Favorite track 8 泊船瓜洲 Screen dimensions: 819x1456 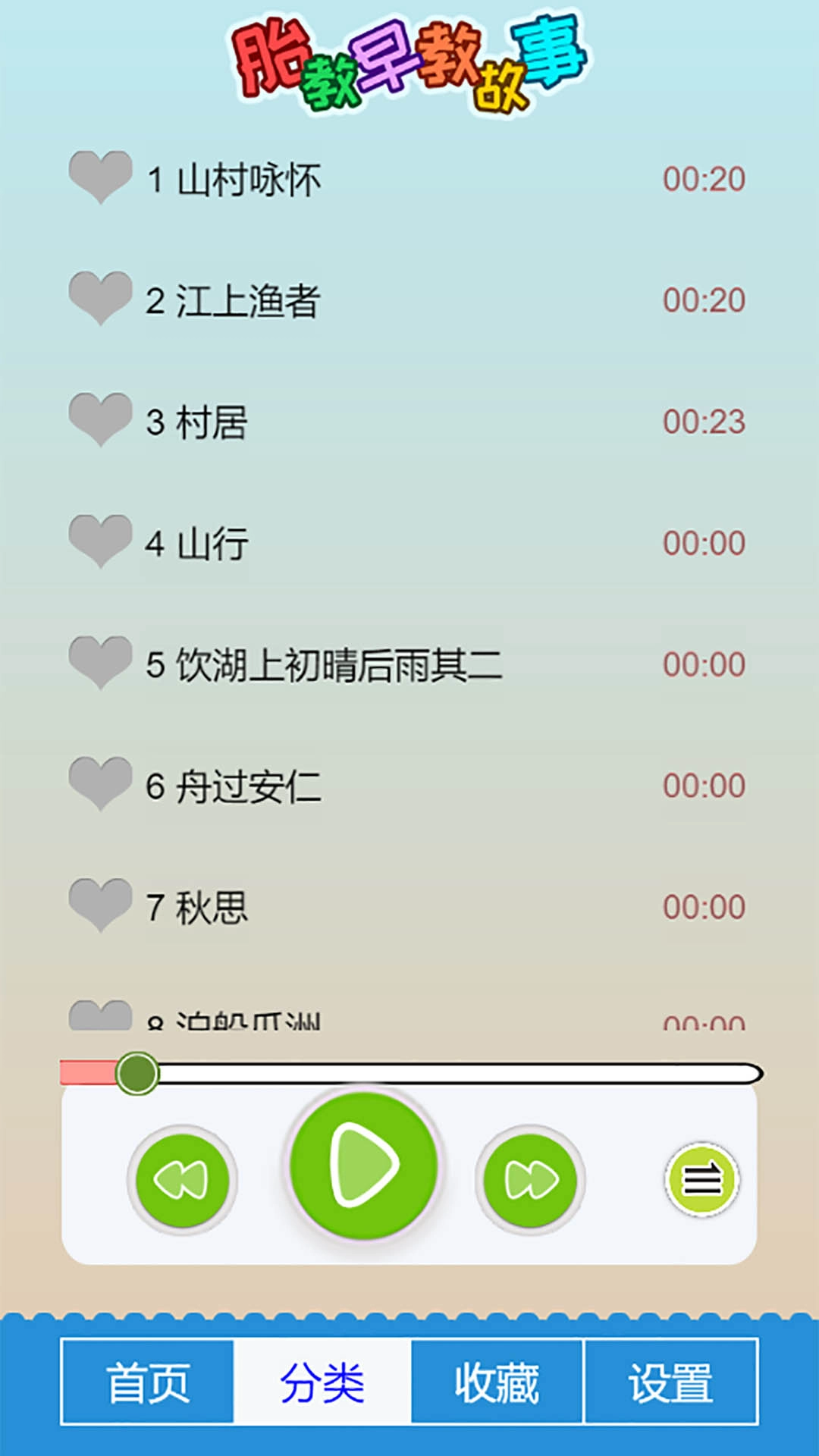pos(99,1016)
